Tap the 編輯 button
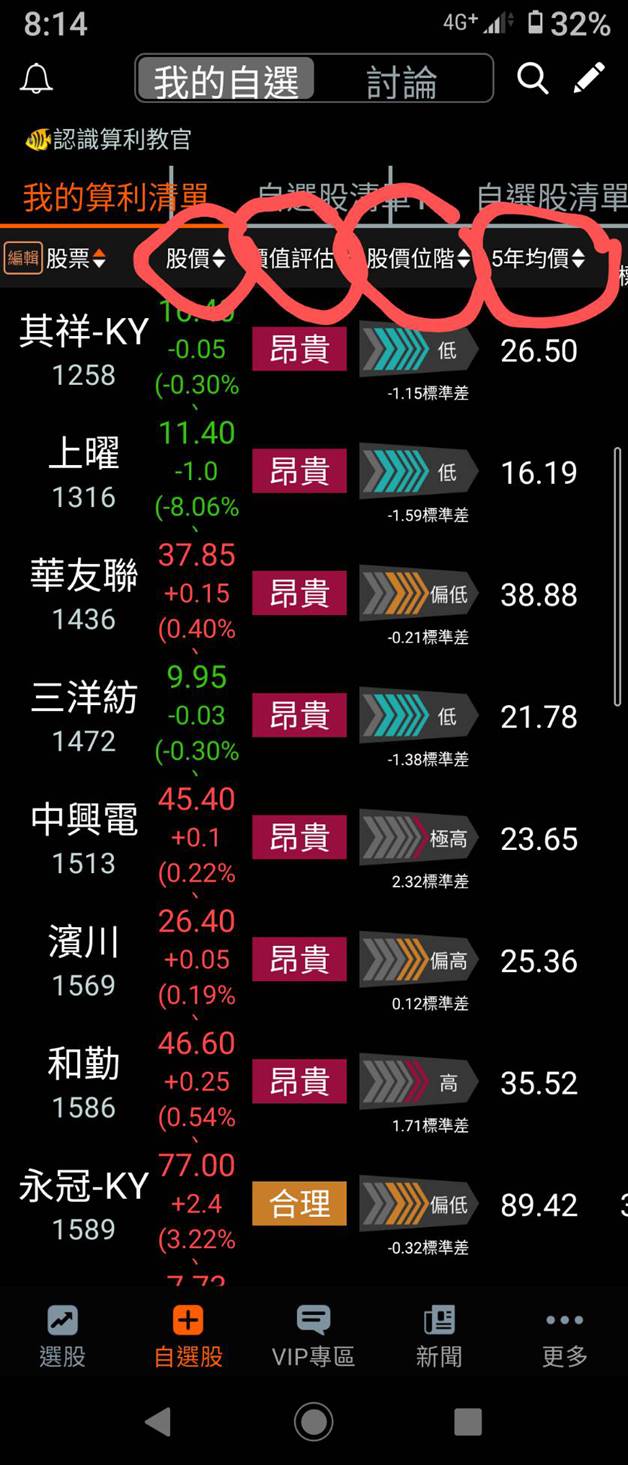 click(x=22, y=259)
